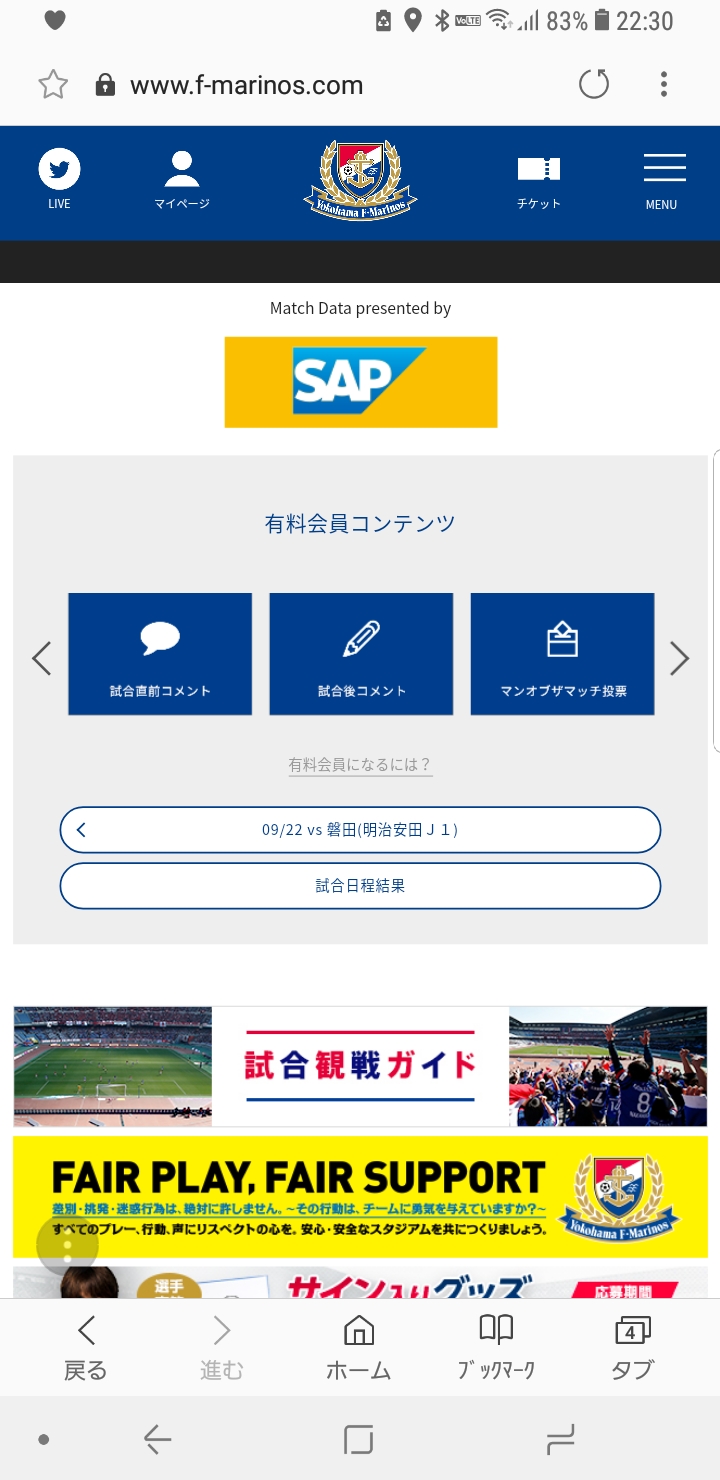Follow the 有料会員になるには？ link
The width and height of the screenshot is (720, 1480).
(x=360, y=765)
